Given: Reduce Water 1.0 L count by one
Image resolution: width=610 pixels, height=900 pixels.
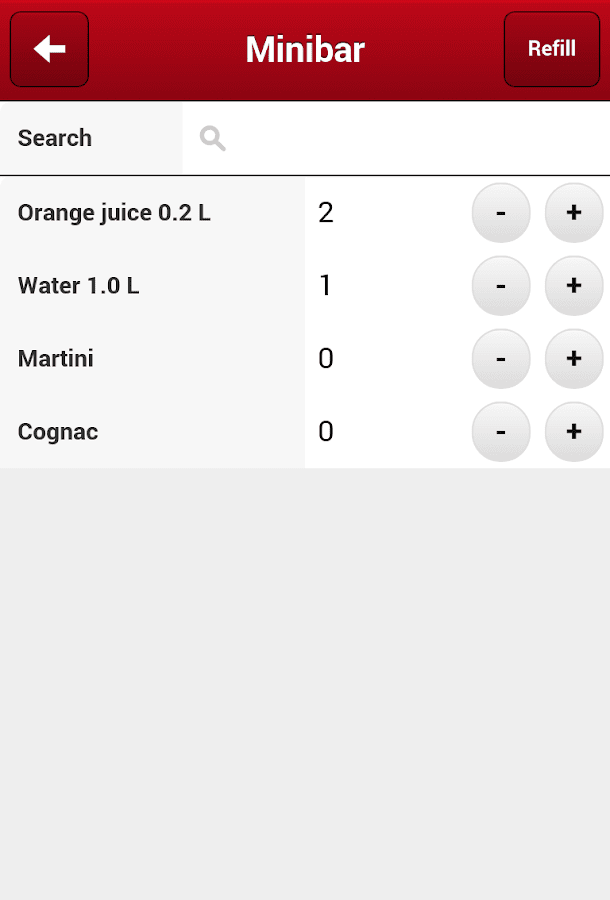Looking at the screenshot, I should coord(500,286).
